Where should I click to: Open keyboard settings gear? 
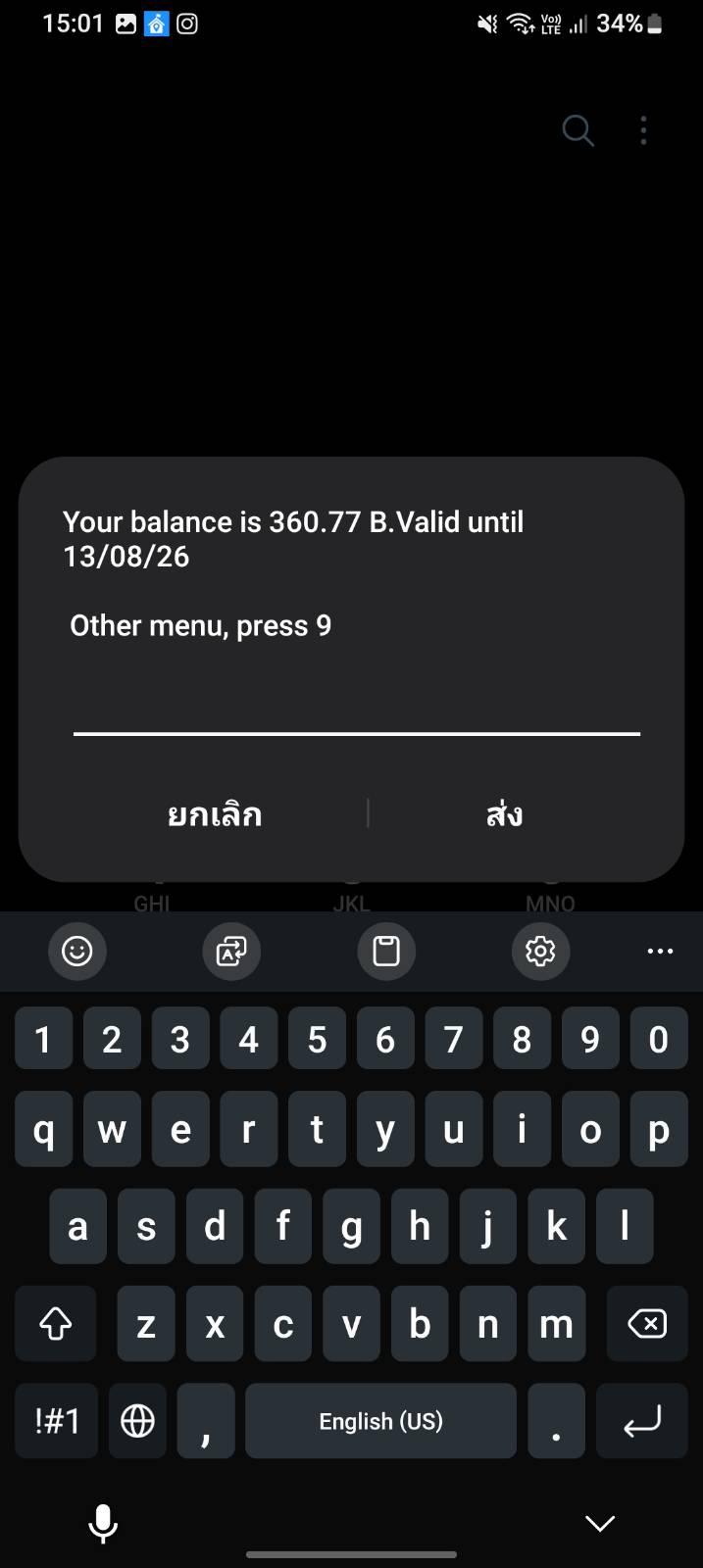(x=540, y=951)
